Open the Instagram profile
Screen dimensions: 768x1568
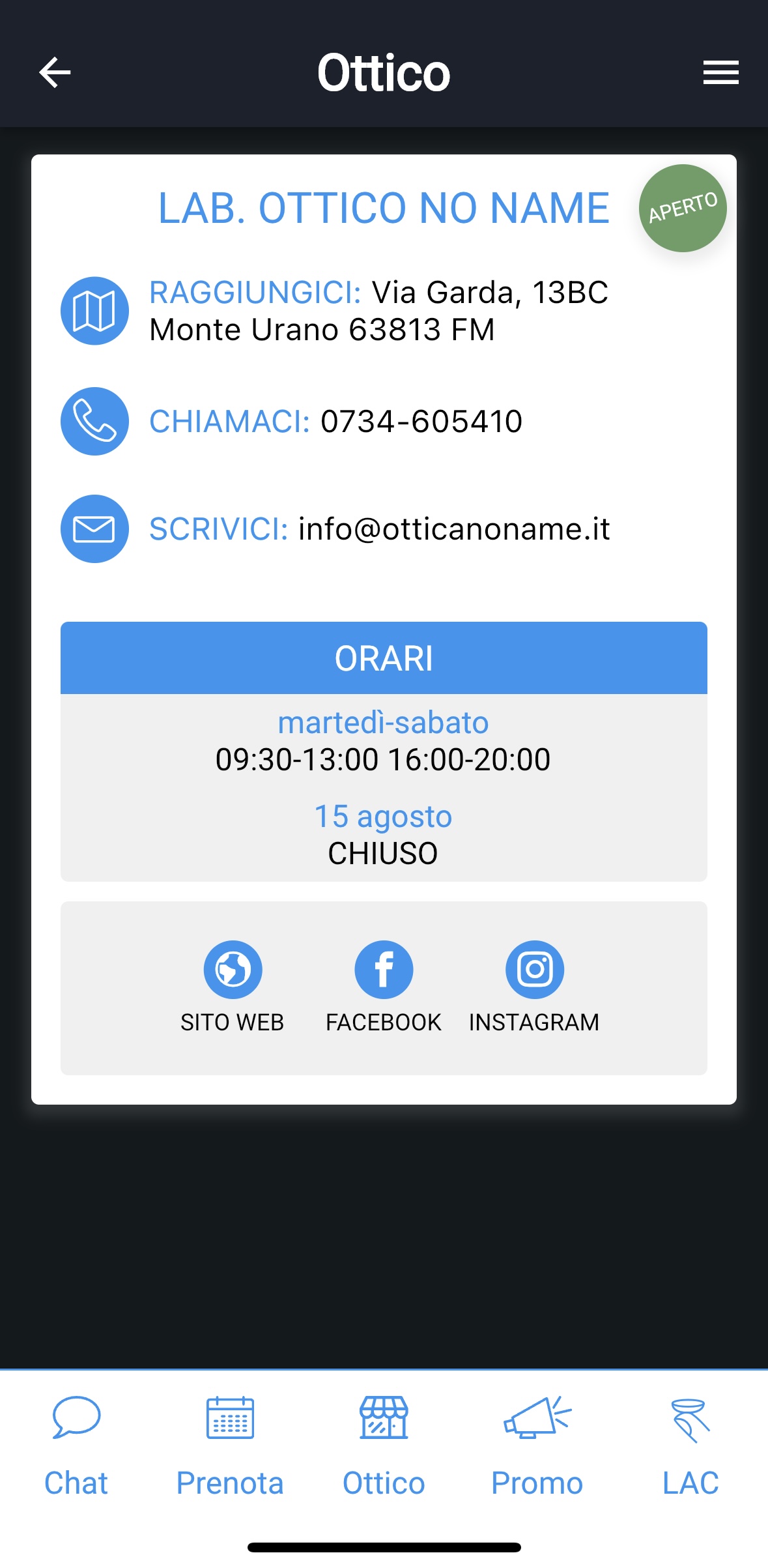pos(534,970)
